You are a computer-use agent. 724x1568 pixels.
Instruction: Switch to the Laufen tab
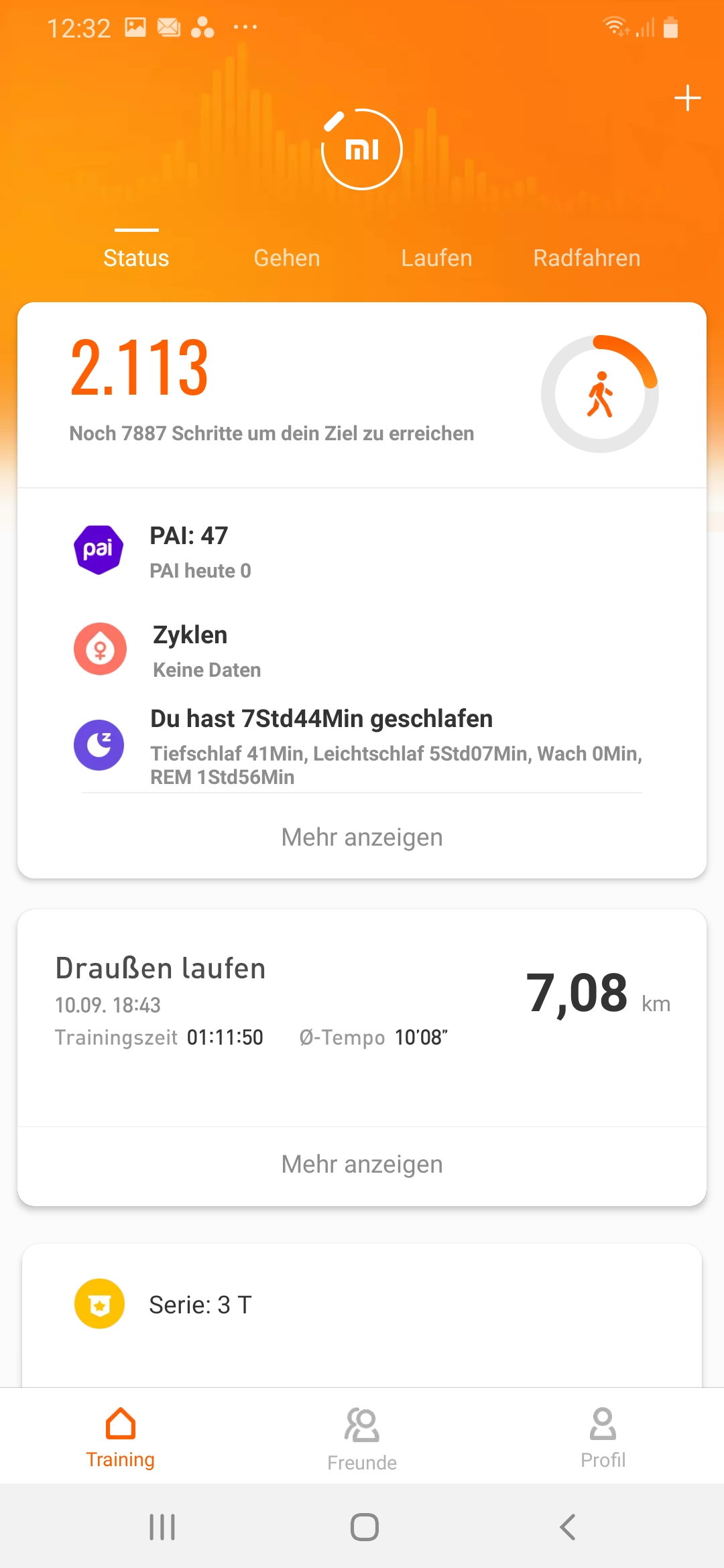(x=436, y=258)
